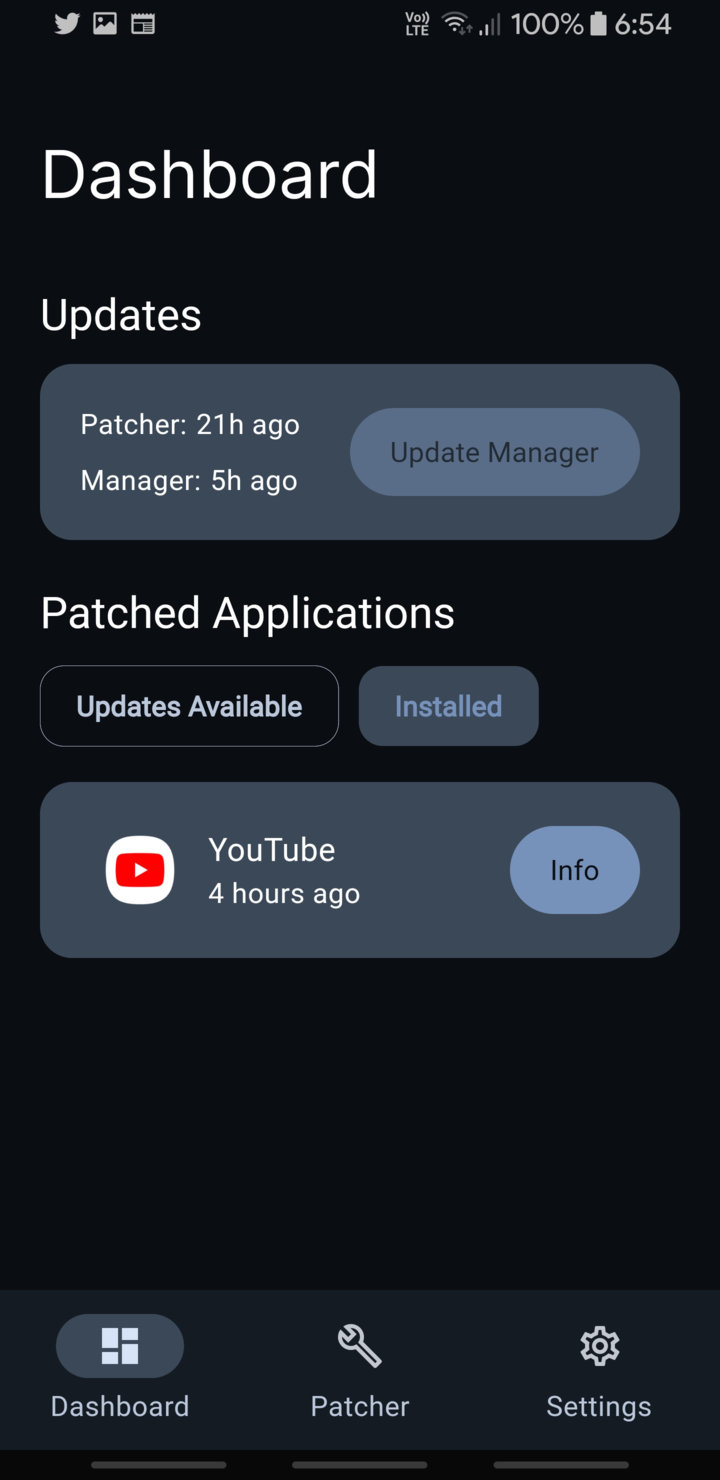Go to the Settings tab

coord(599,1368)
